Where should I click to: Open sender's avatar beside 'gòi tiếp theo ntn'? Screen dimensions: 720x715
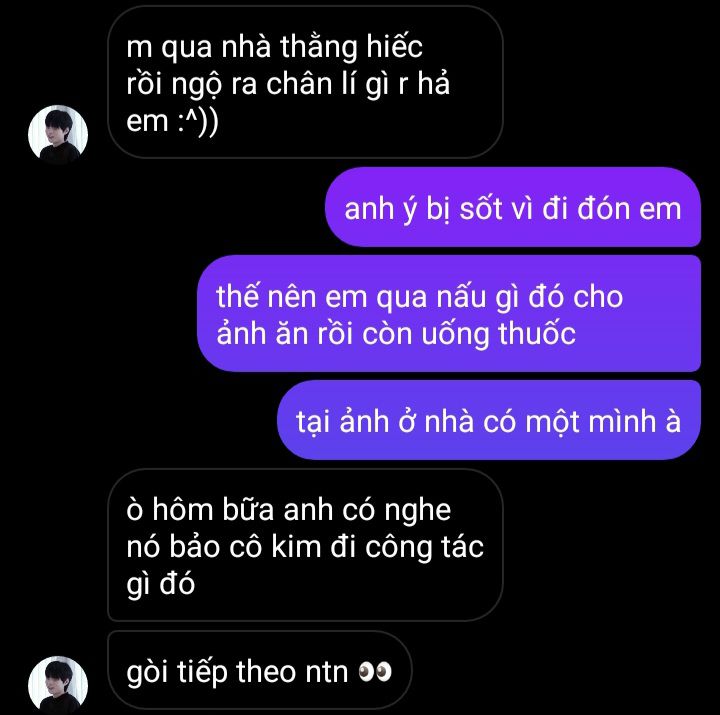pos(58,683)
